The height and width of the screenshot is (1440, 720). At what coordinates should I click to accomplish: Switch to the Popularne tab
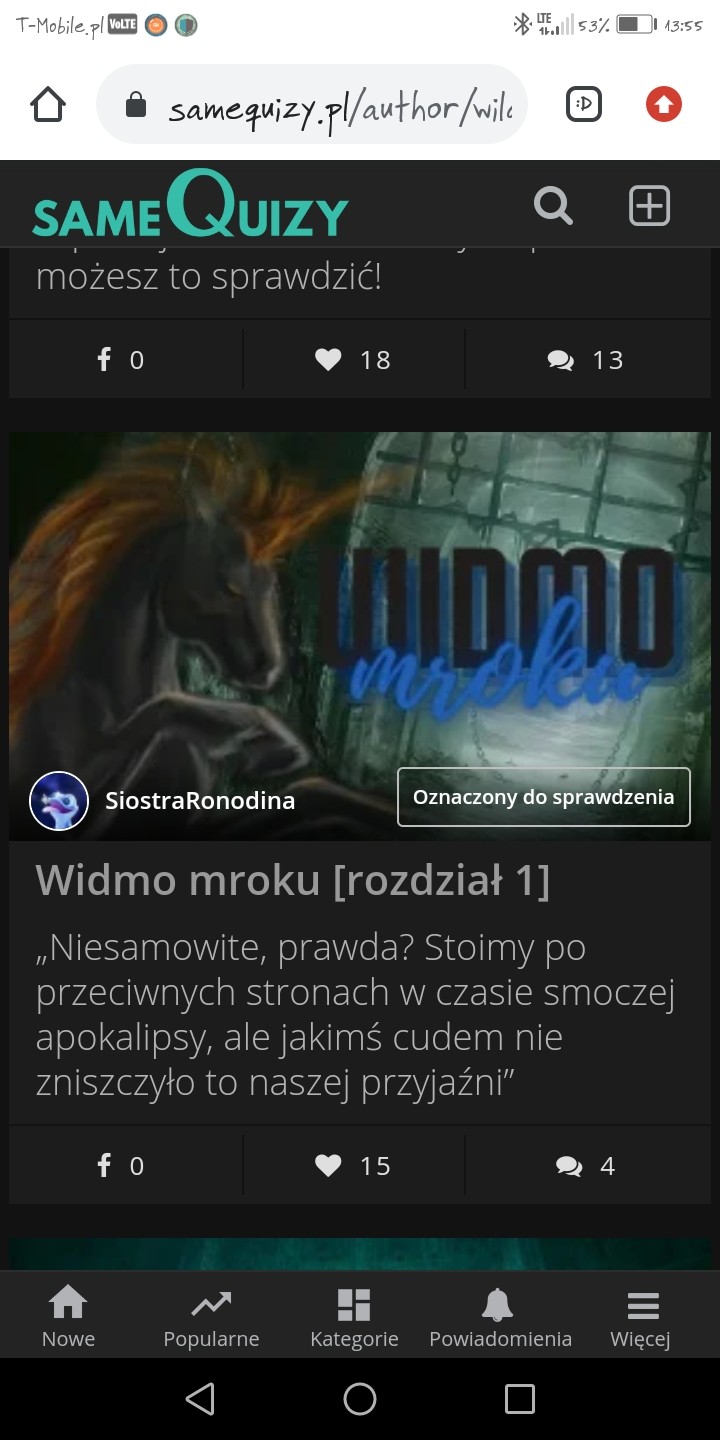211,1318
